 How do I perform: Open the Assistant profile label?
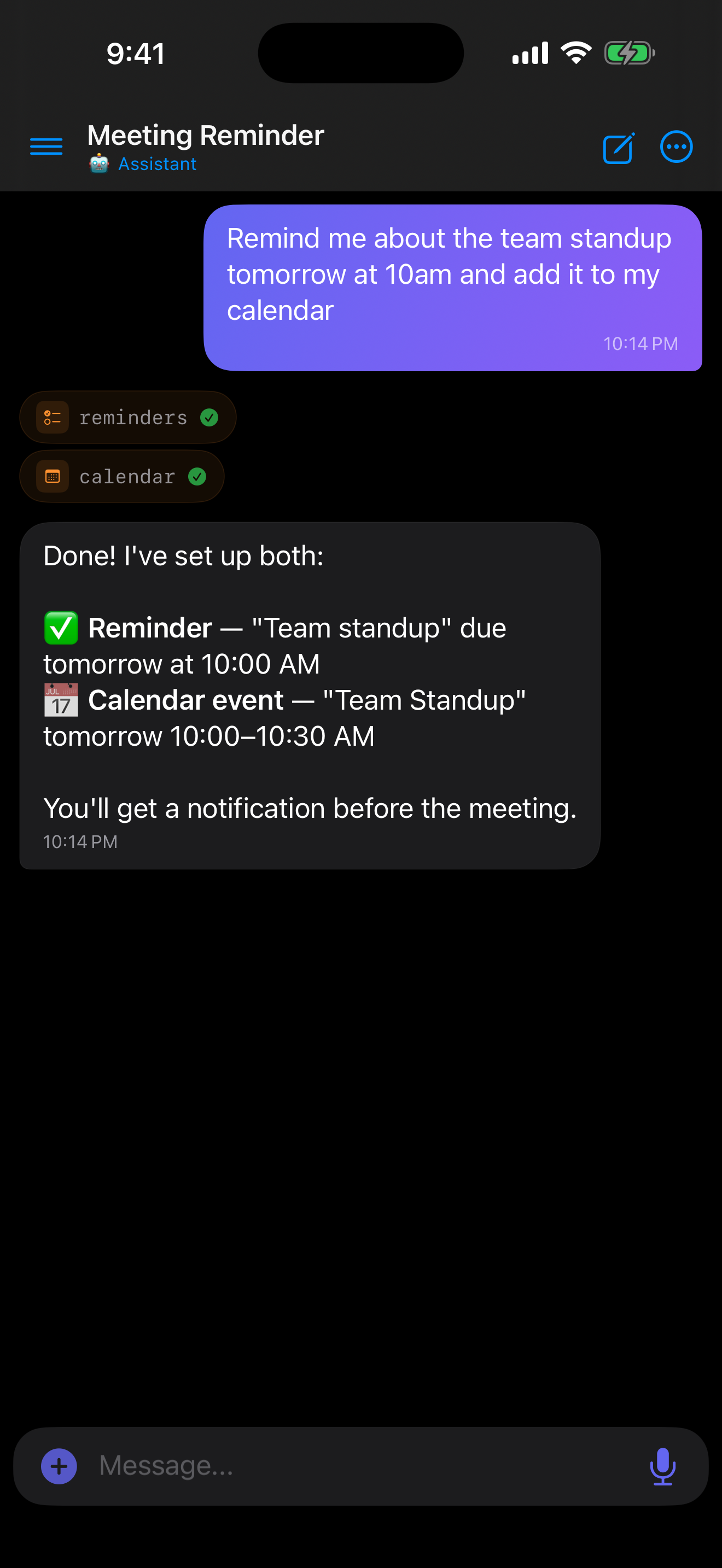(x=156, y=163)
